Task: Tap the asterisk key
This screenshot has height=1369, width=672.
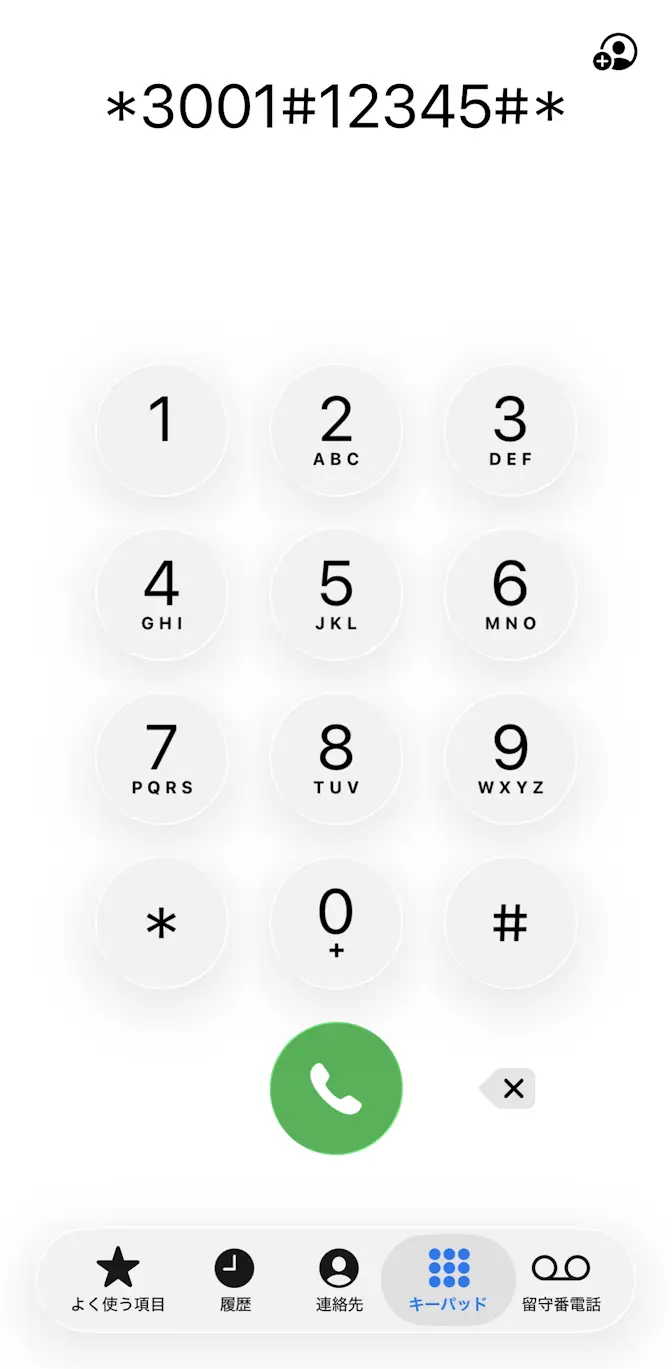Action: click(161, 923)
